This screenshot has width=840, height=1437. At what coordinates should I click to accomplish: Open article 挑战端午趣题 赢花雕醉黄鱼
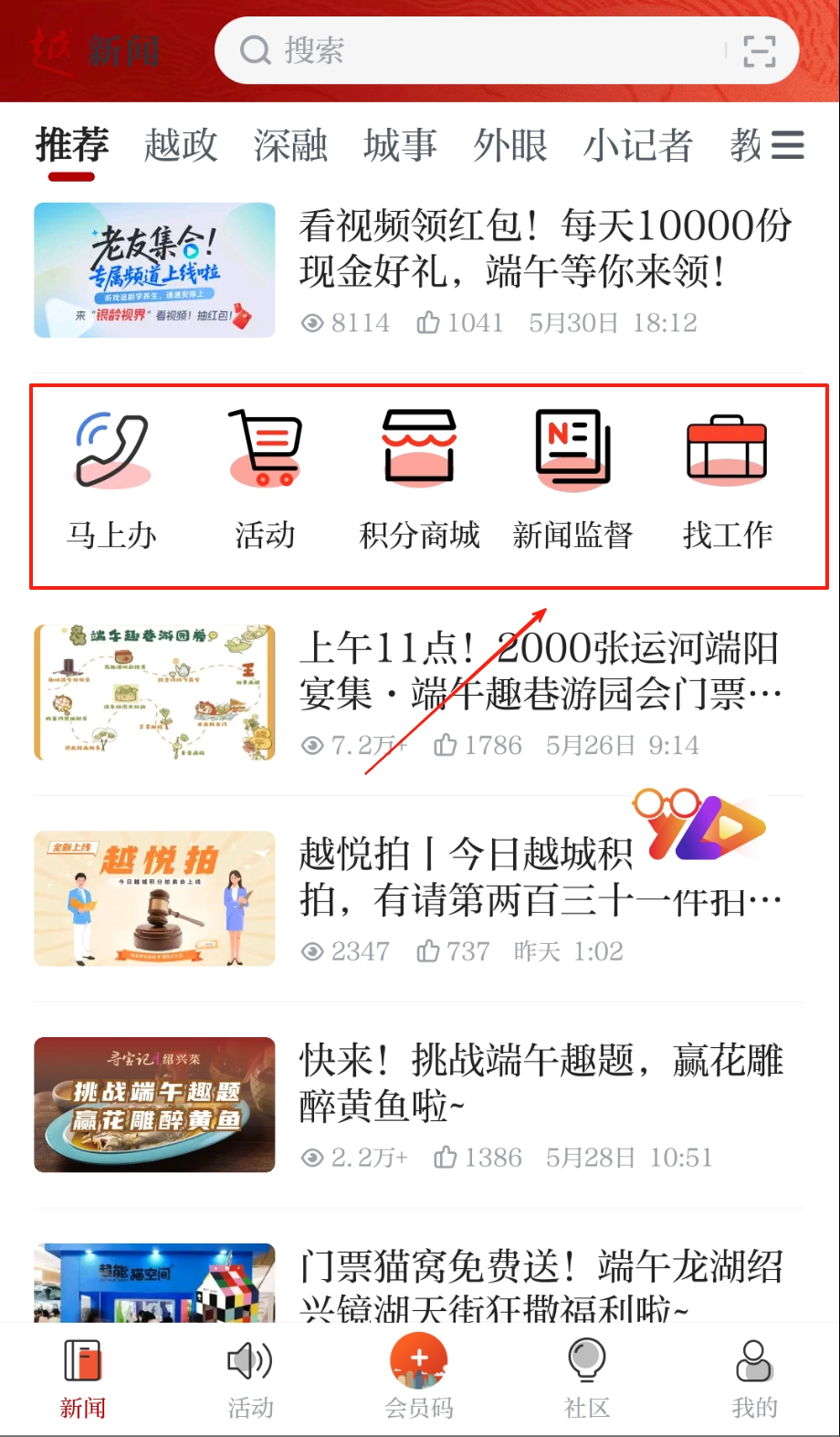click(541, 1084)
